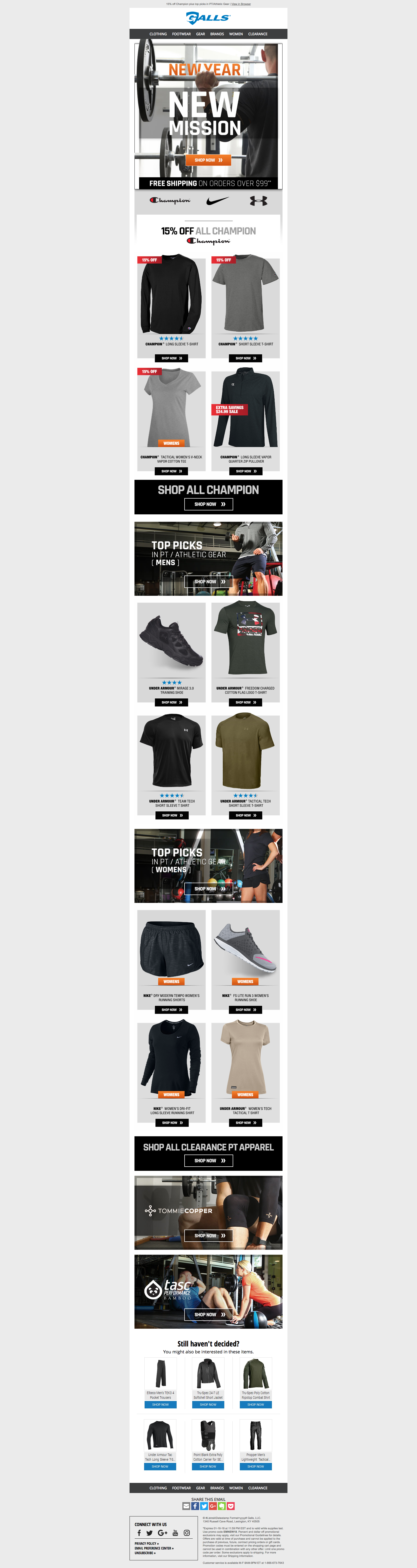Go to Clearance in the top menu

click(258, 34)
